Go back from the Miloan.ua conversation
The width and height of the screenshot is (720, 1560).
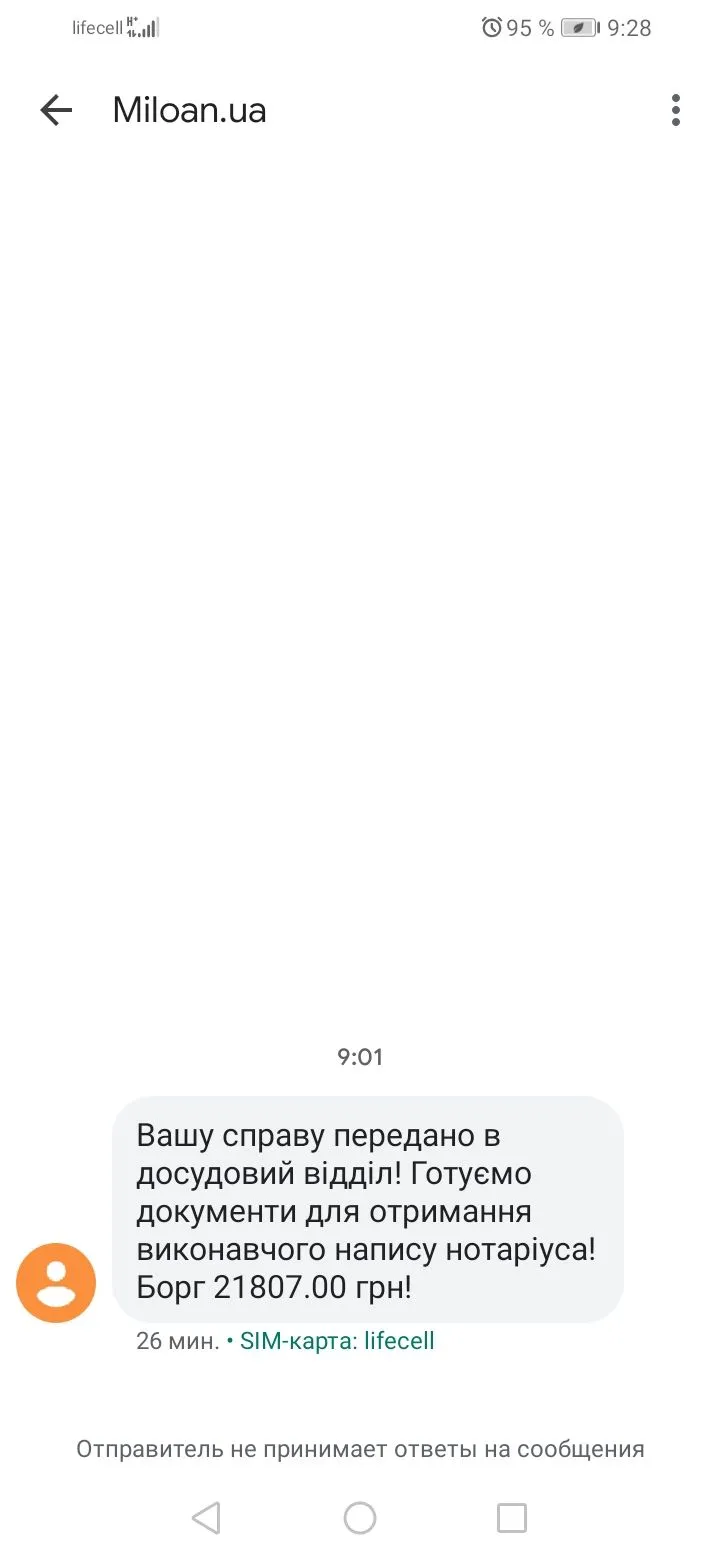pyautogui.click(x=56, y=110)
